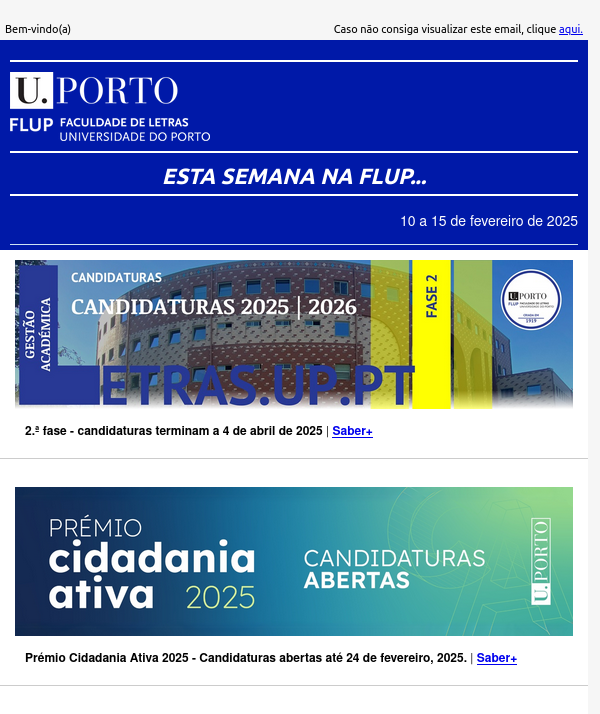Open the 'aqui' link to view email online
This screenshot has width=600, height=714.
tap(570, 29)
